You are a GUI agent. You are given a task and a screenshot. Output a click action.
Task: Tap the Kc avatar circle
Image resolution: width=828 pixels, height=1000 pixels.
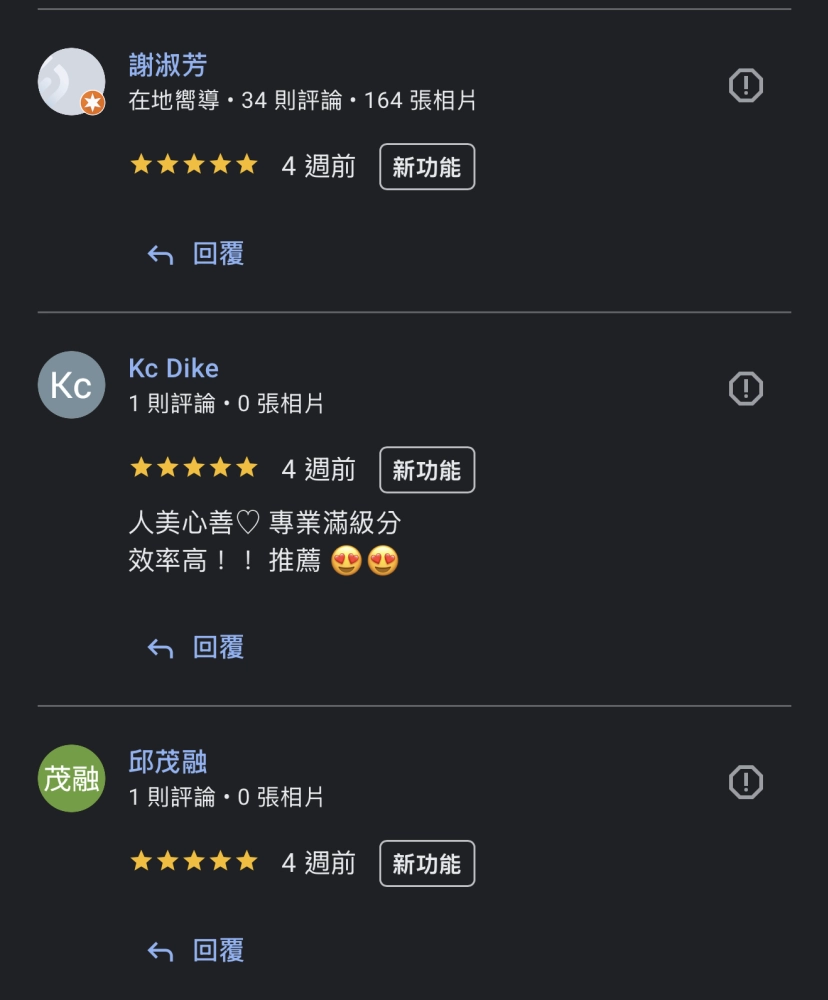point(71,385)
